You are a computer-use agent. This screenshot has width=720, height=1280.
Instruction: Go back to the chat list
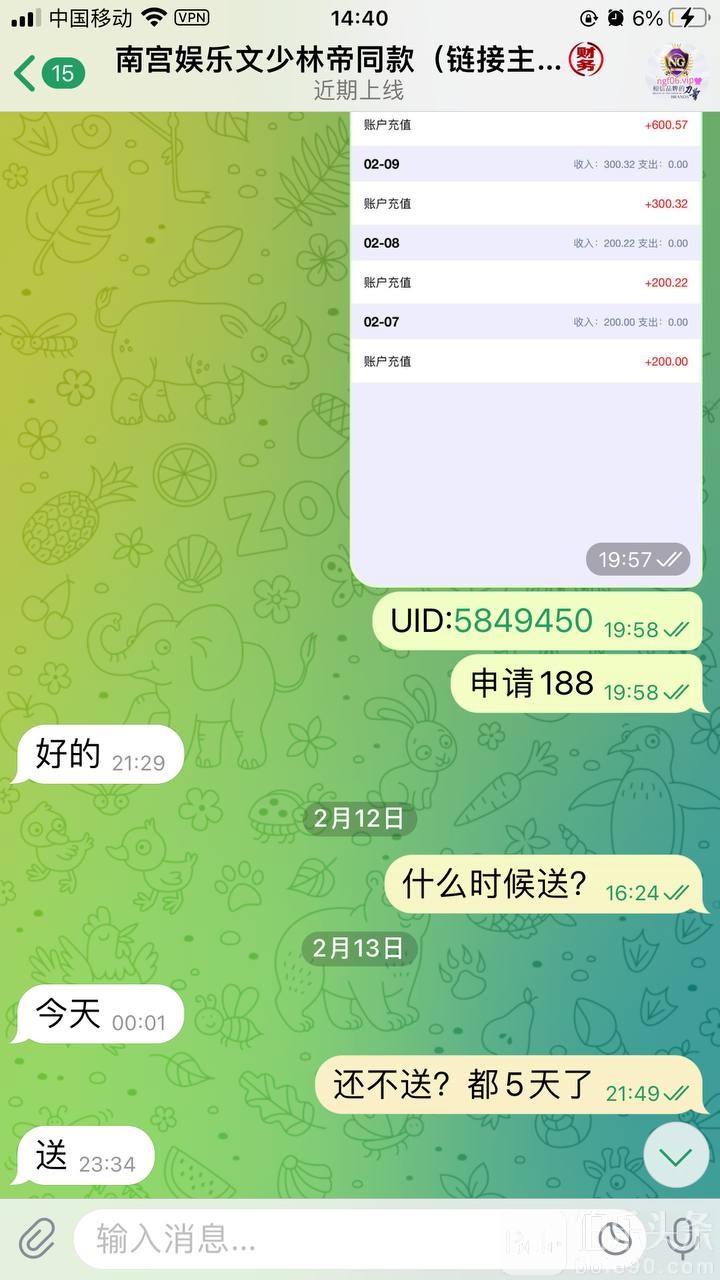tap(45, 73)
